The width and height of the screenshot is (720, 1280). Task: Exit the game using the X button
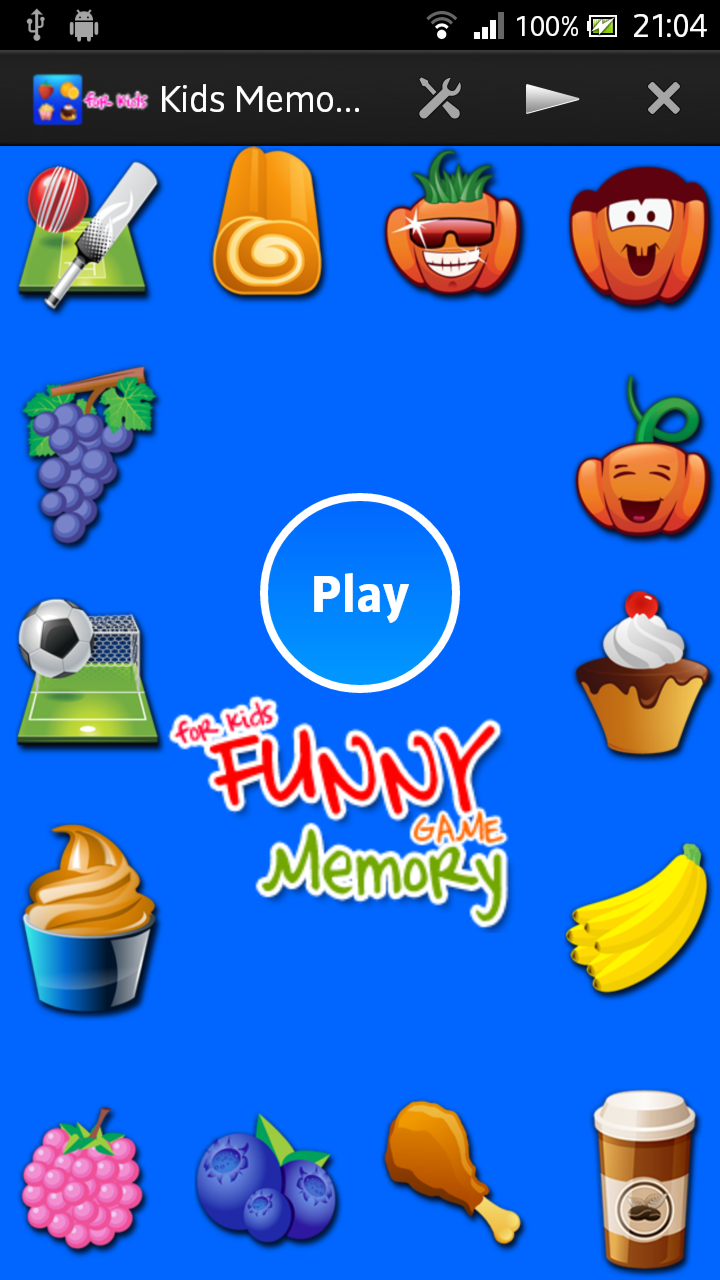point(663,98)
